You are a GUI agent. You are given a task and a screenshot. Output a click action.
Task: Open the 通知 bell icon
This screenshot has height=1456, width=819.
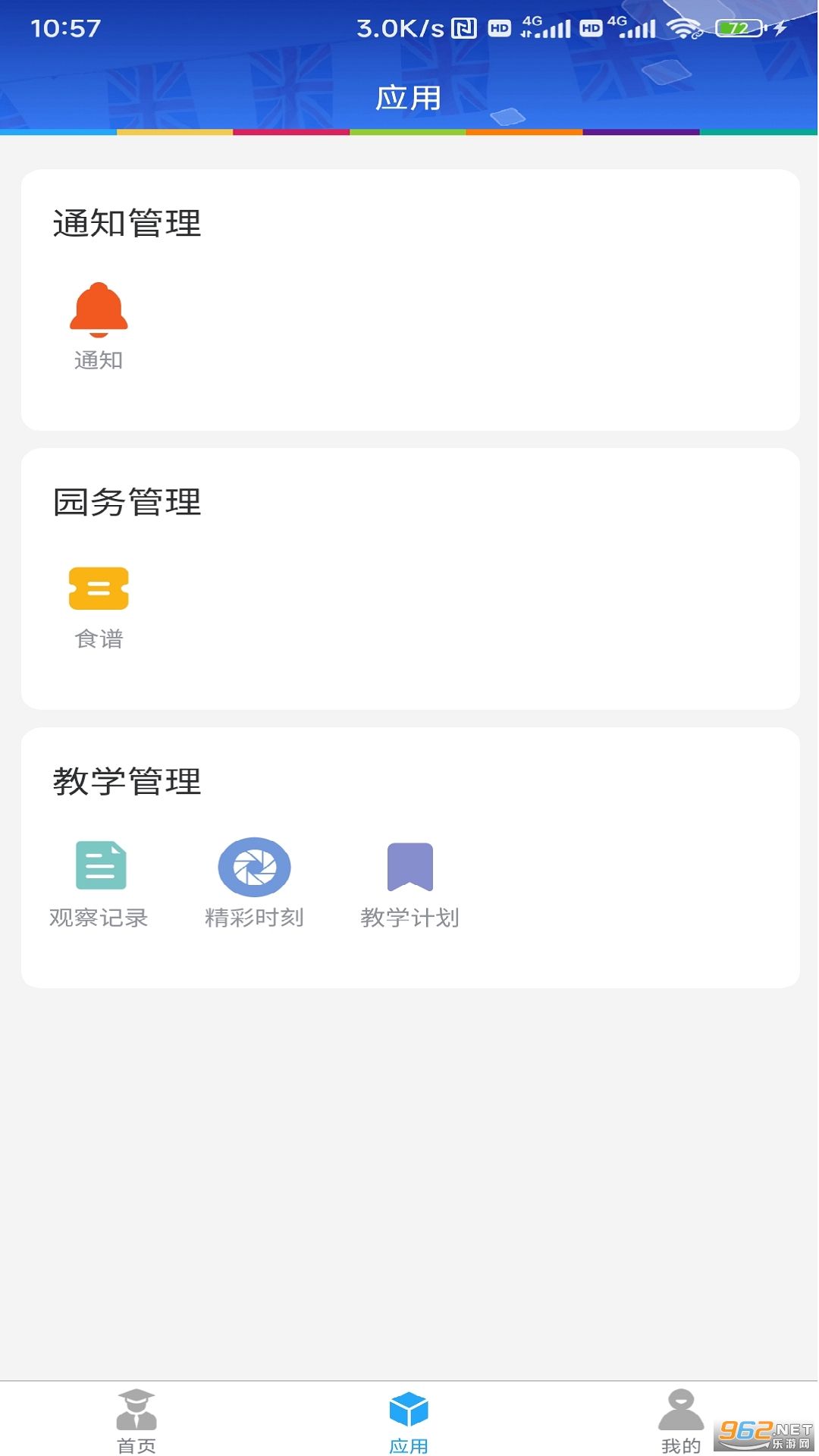point(99,309)
